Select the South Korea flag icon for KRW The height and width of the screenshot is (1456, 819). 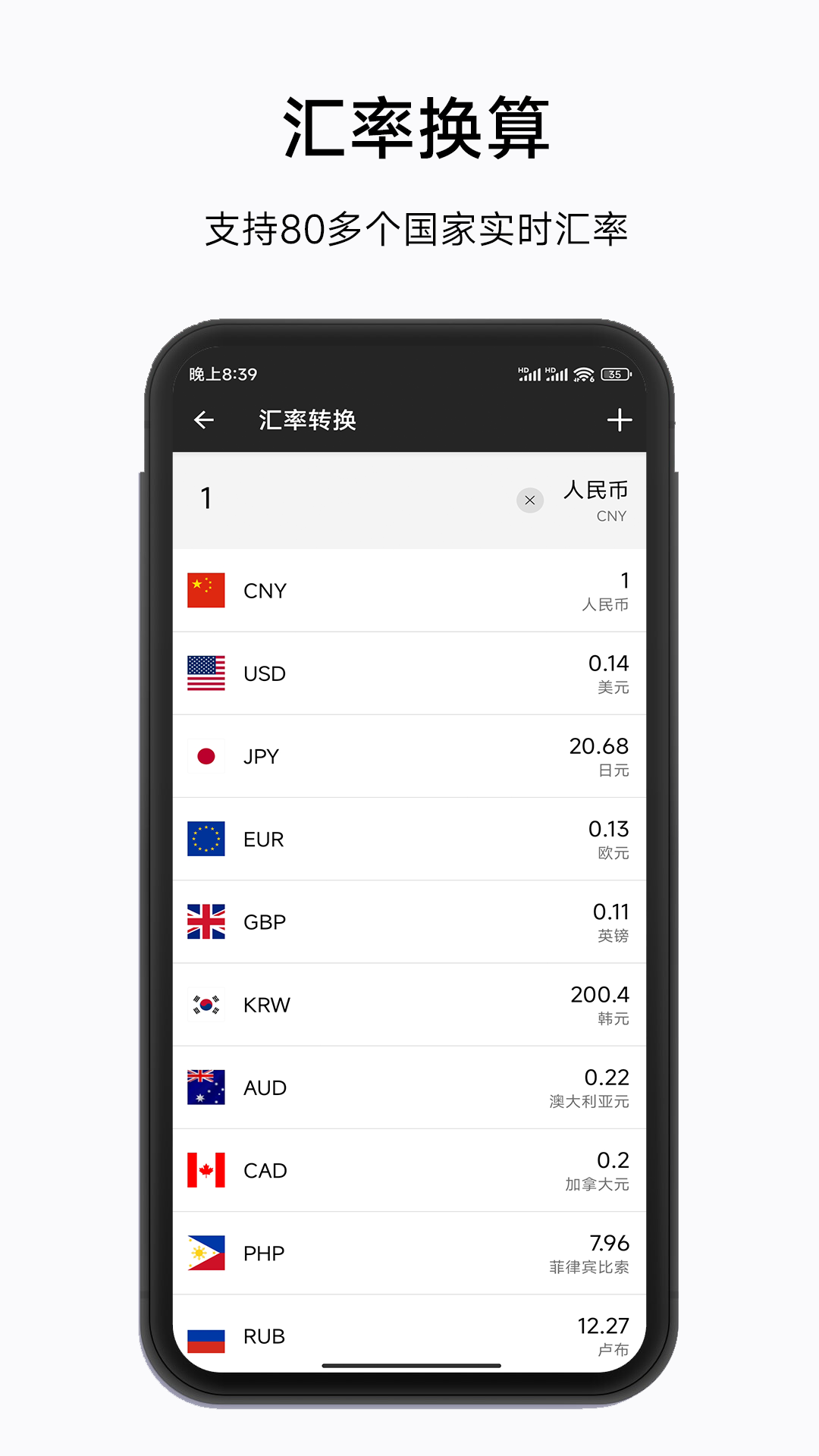205,1004
